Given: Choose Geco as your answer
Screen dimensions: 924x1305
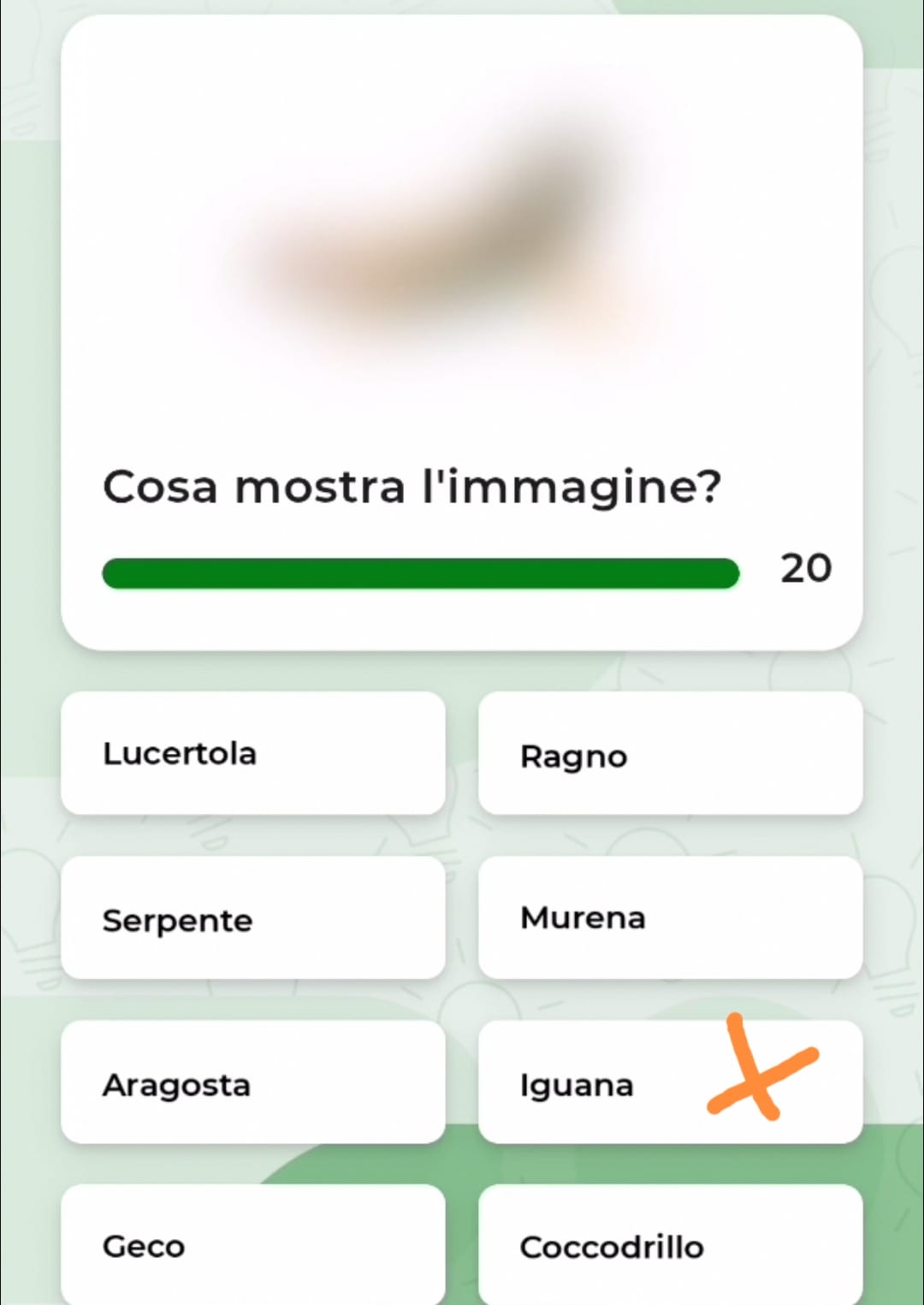Looking at the screenshot, I should [x=252, y=1245].
